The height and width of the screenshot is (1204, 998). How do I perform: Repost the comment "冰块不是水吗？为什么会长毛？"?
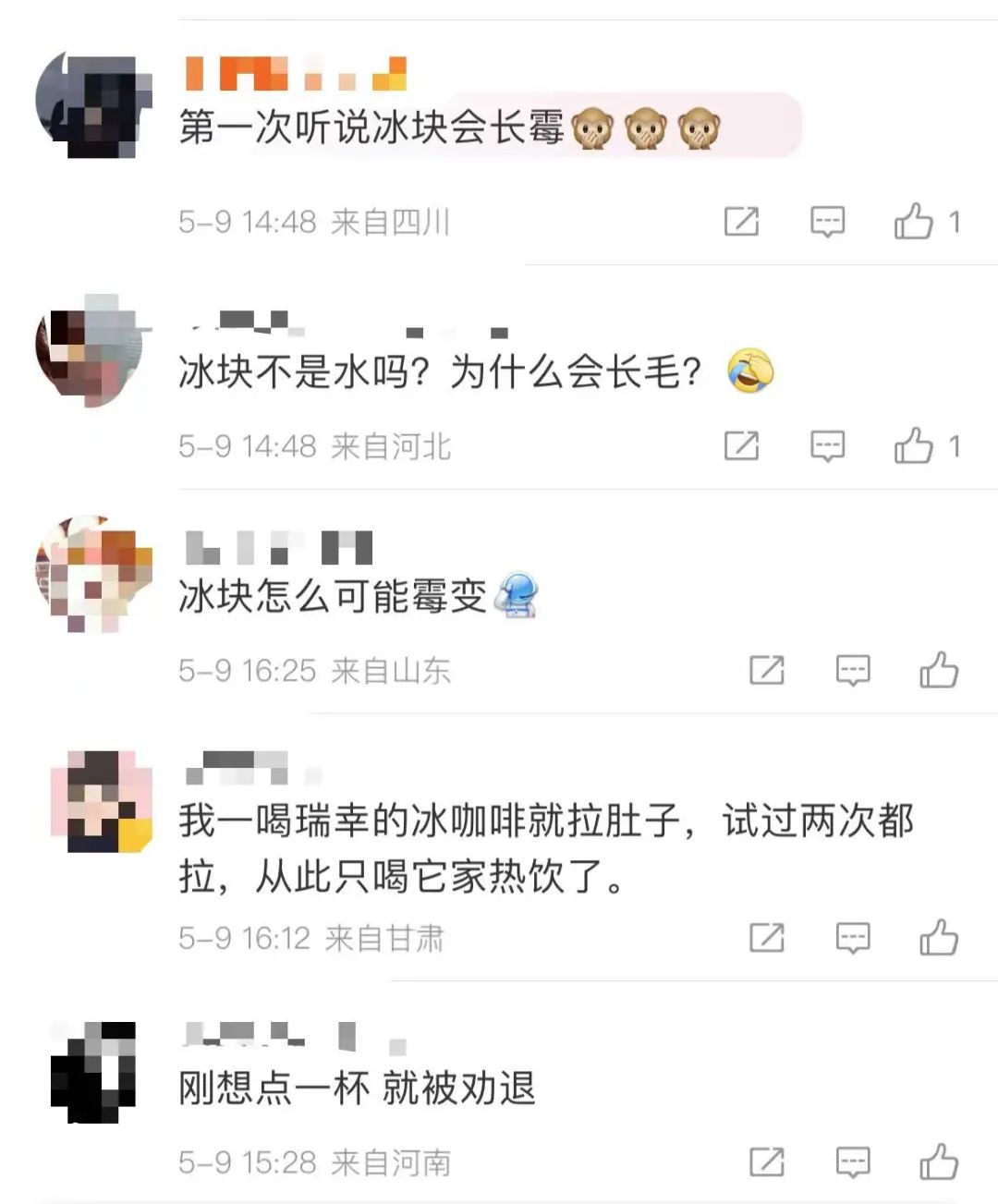pos(741,446)
